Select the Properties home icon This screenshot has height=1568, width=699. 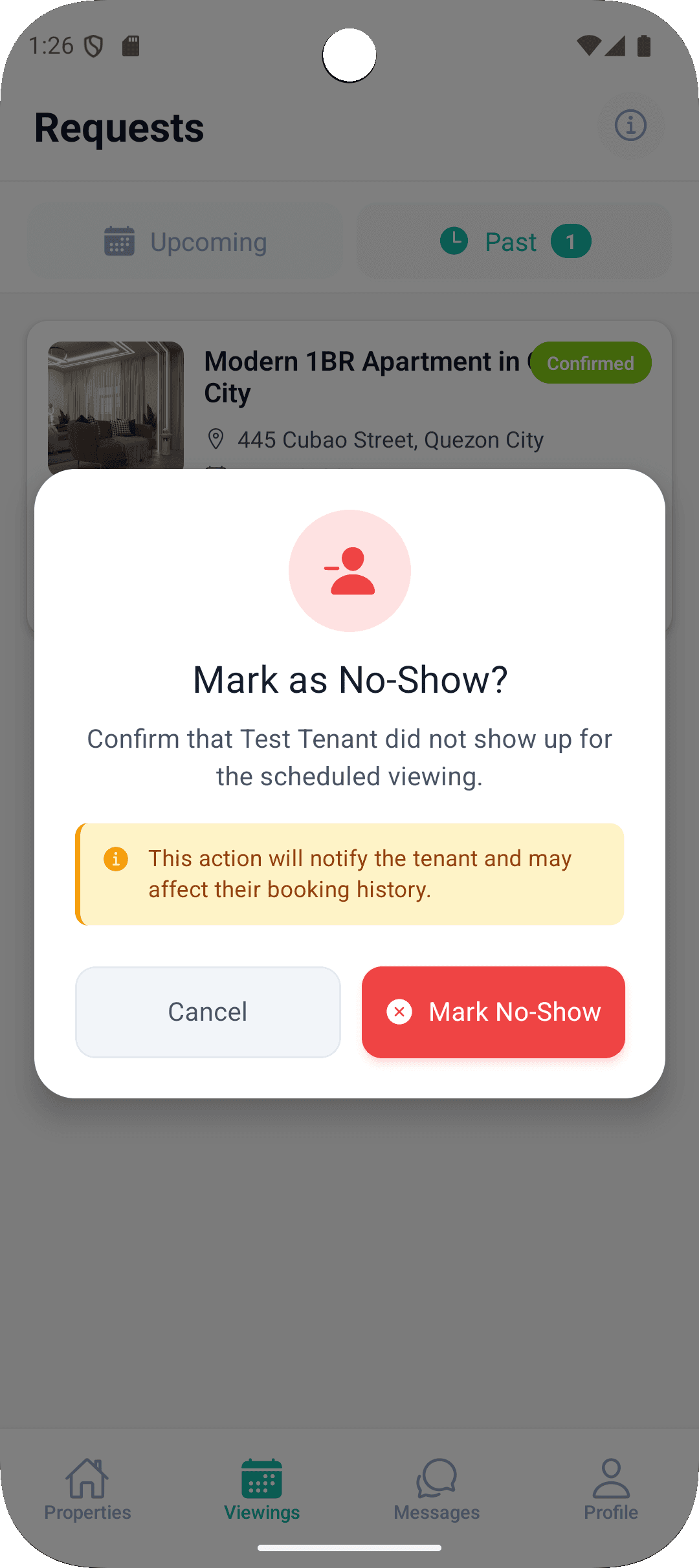[x=87, y=1478]
